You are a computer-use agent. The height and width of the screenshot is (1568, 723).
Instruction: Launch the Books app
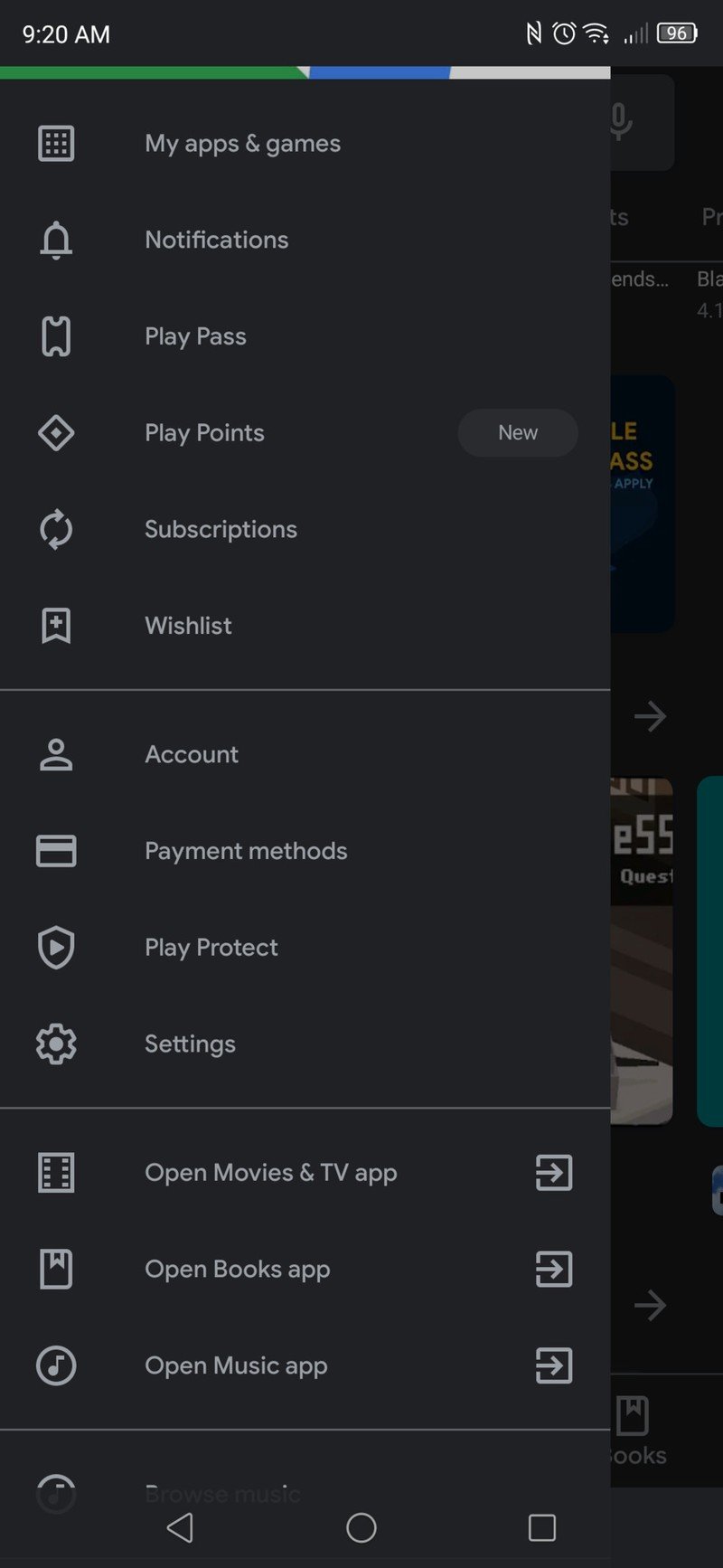(237, 1270)
